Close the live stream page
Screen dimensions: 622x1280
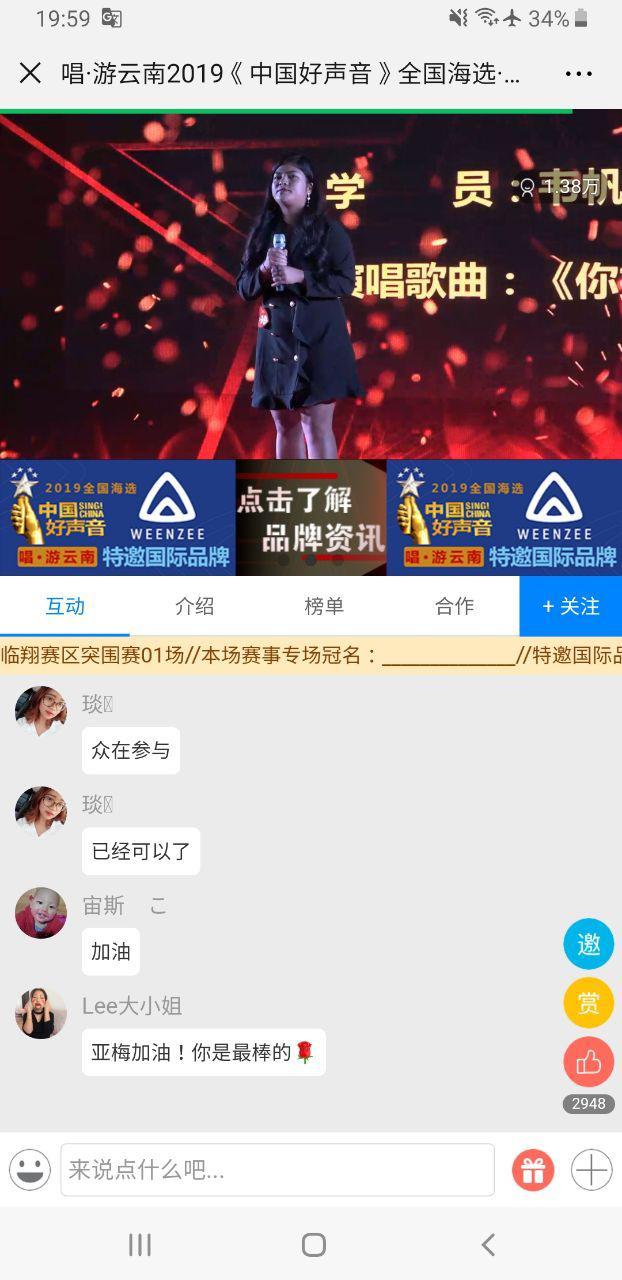point(30,73)
